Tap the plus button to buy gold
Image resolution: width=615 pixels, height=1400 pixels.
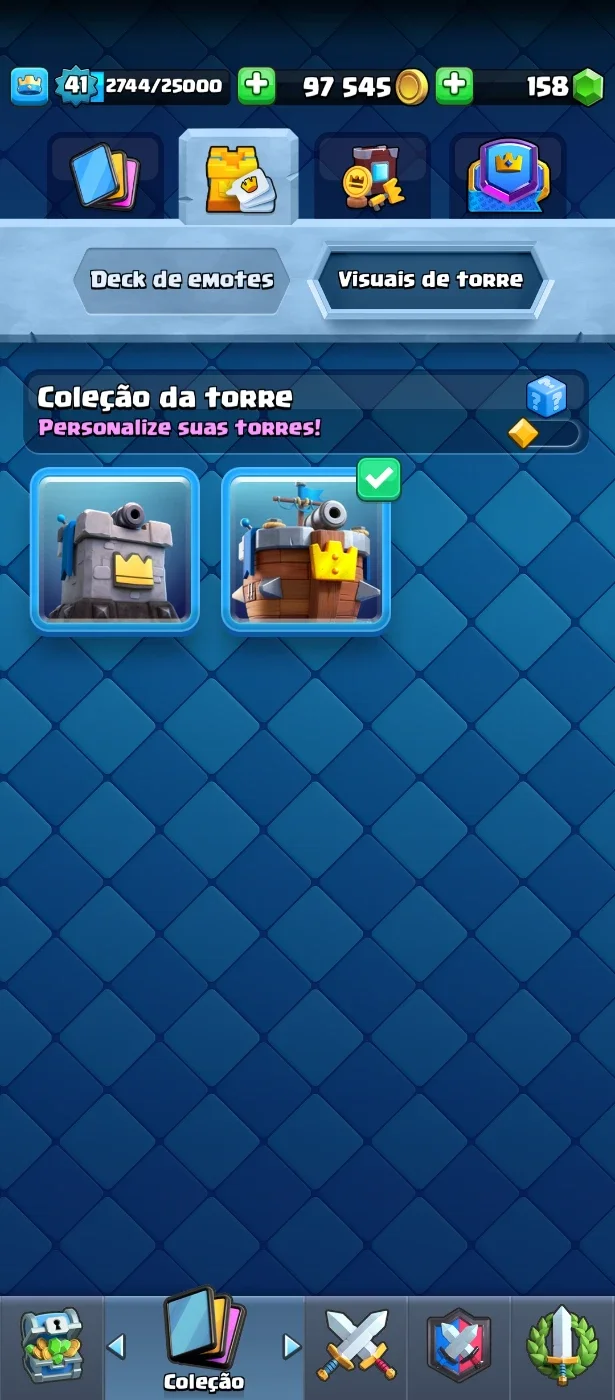[x=455, y=86]
